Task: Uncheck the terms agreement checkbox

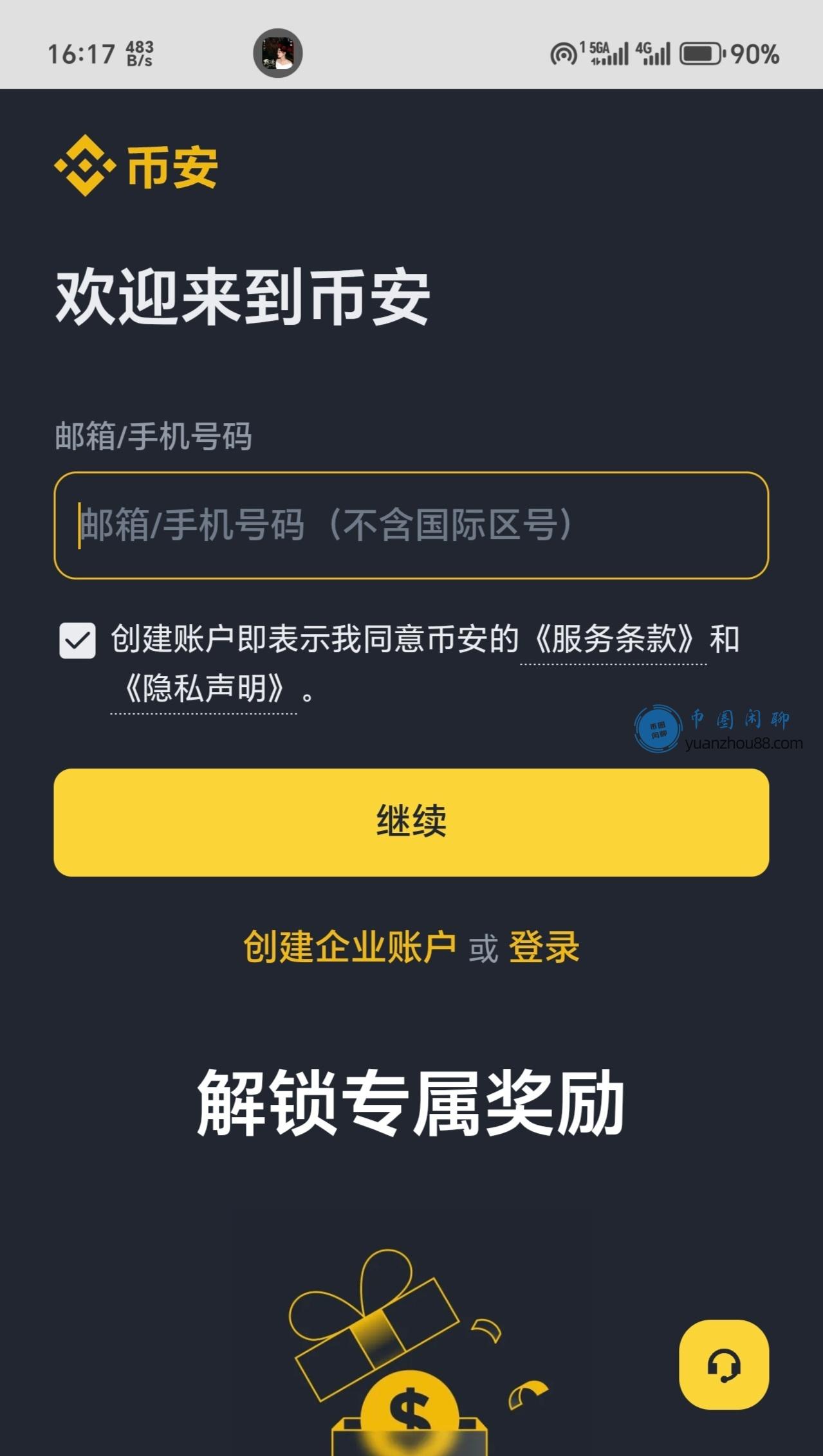Action: 77,640
